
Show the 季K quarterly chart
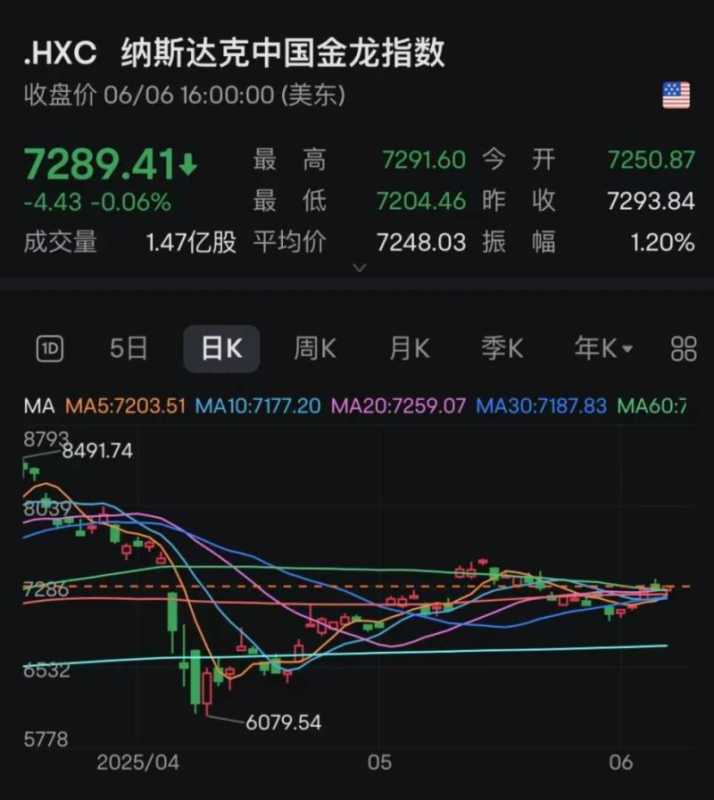click(x=502, y=349)
